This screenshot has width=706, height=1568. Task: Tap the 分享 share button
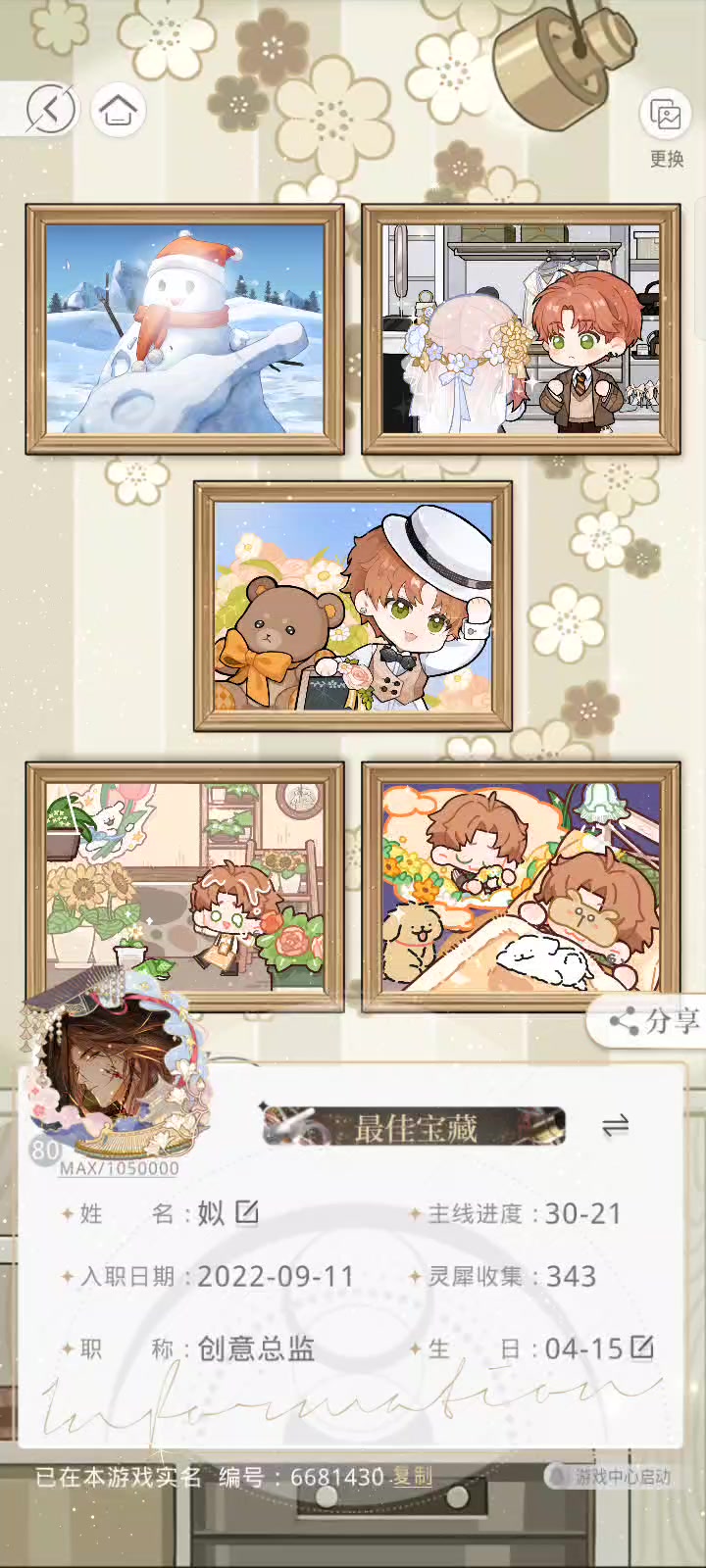651,1021
